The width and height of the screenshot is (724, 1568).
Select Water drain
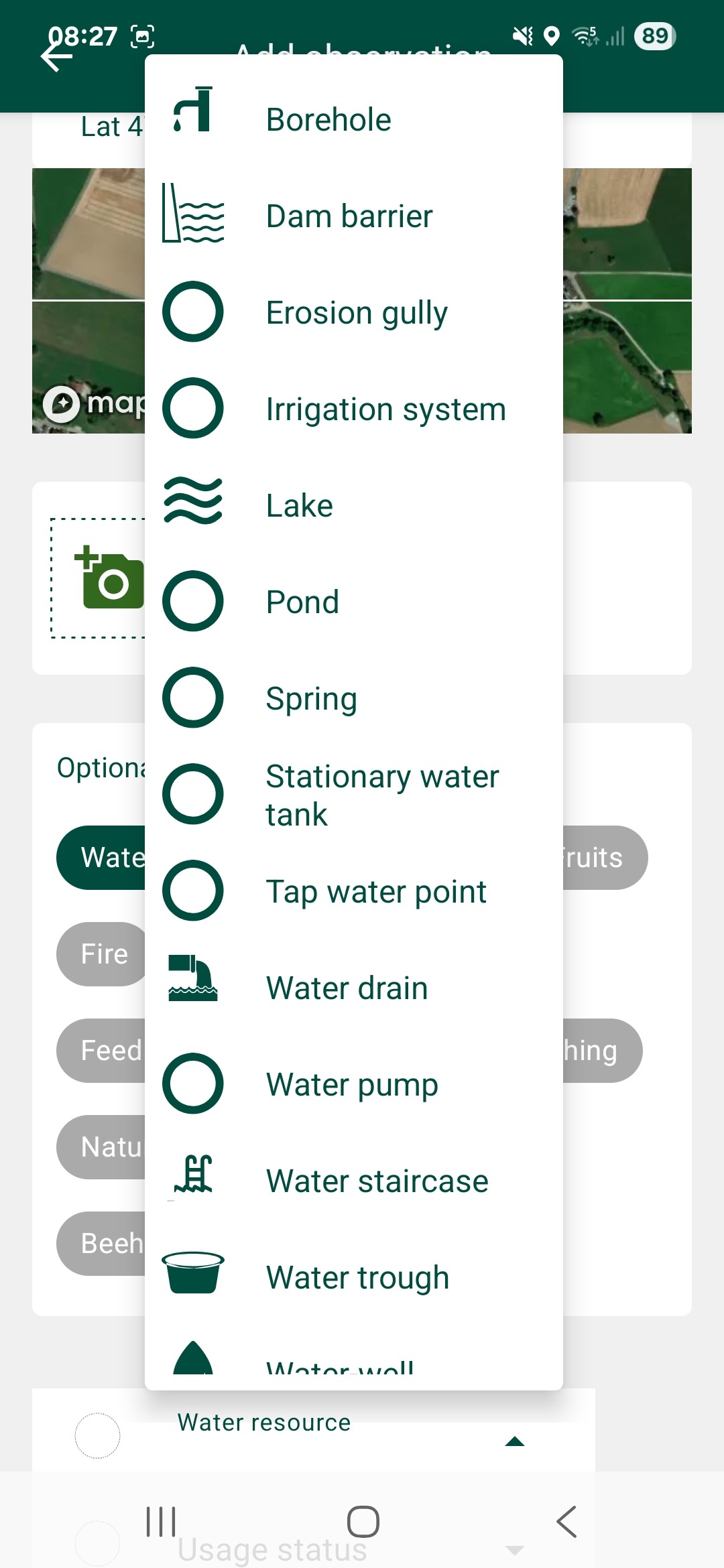click(x=353, y=988)
